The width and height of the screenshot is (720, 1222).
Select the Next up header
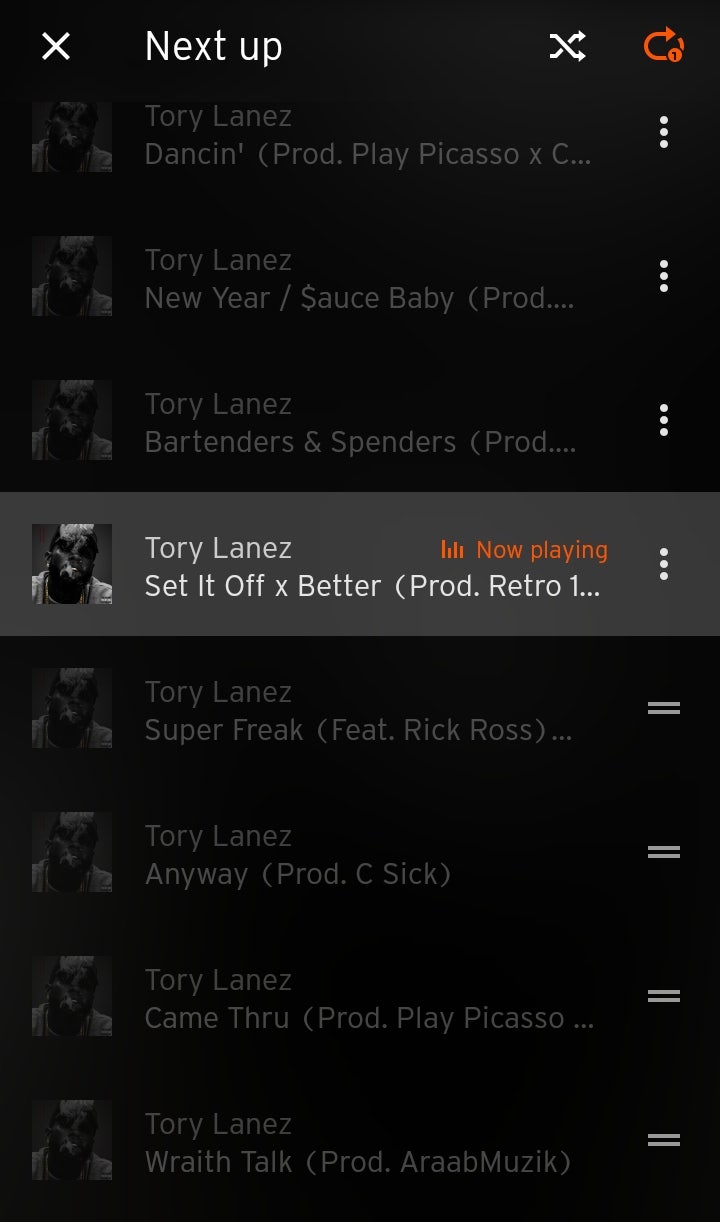pos(214,46)
